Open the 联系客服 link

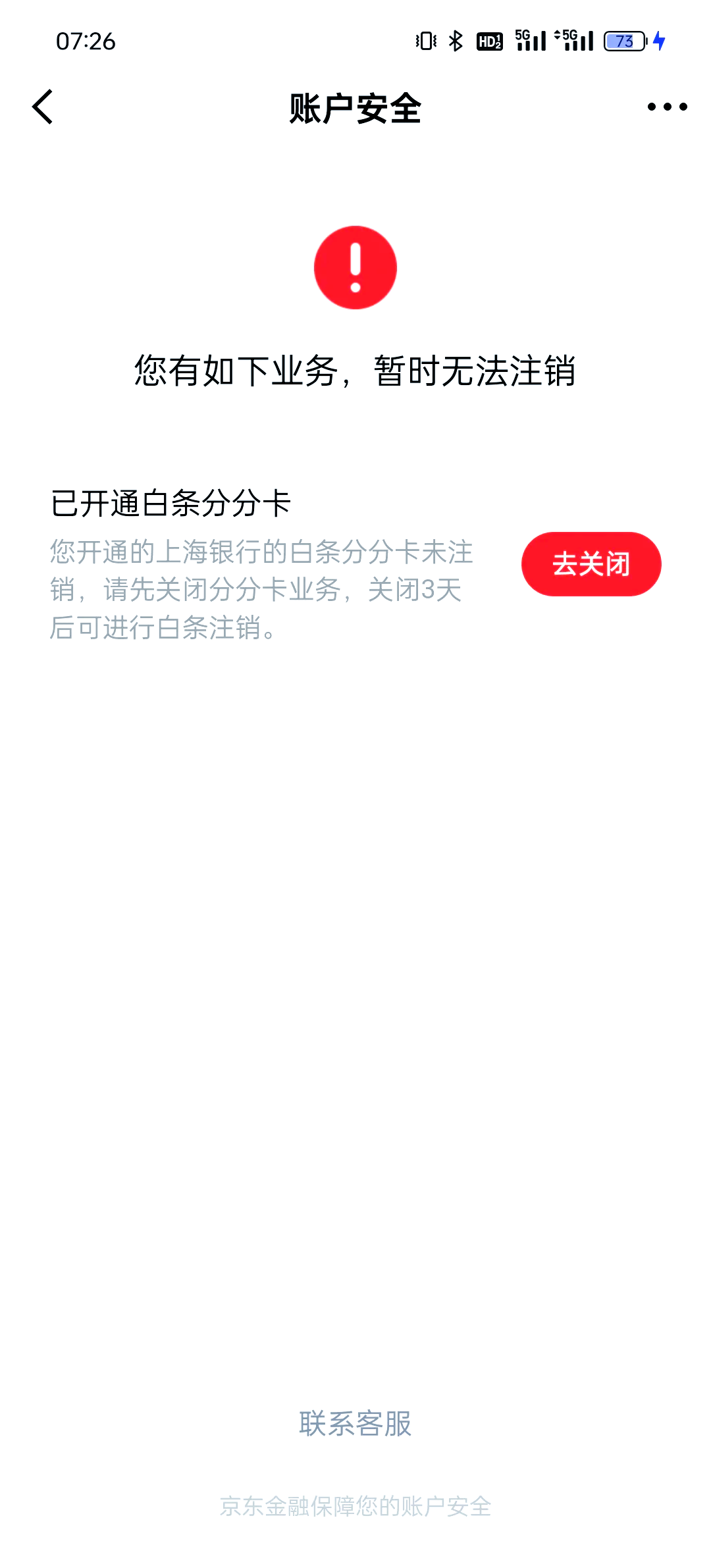355,1423
